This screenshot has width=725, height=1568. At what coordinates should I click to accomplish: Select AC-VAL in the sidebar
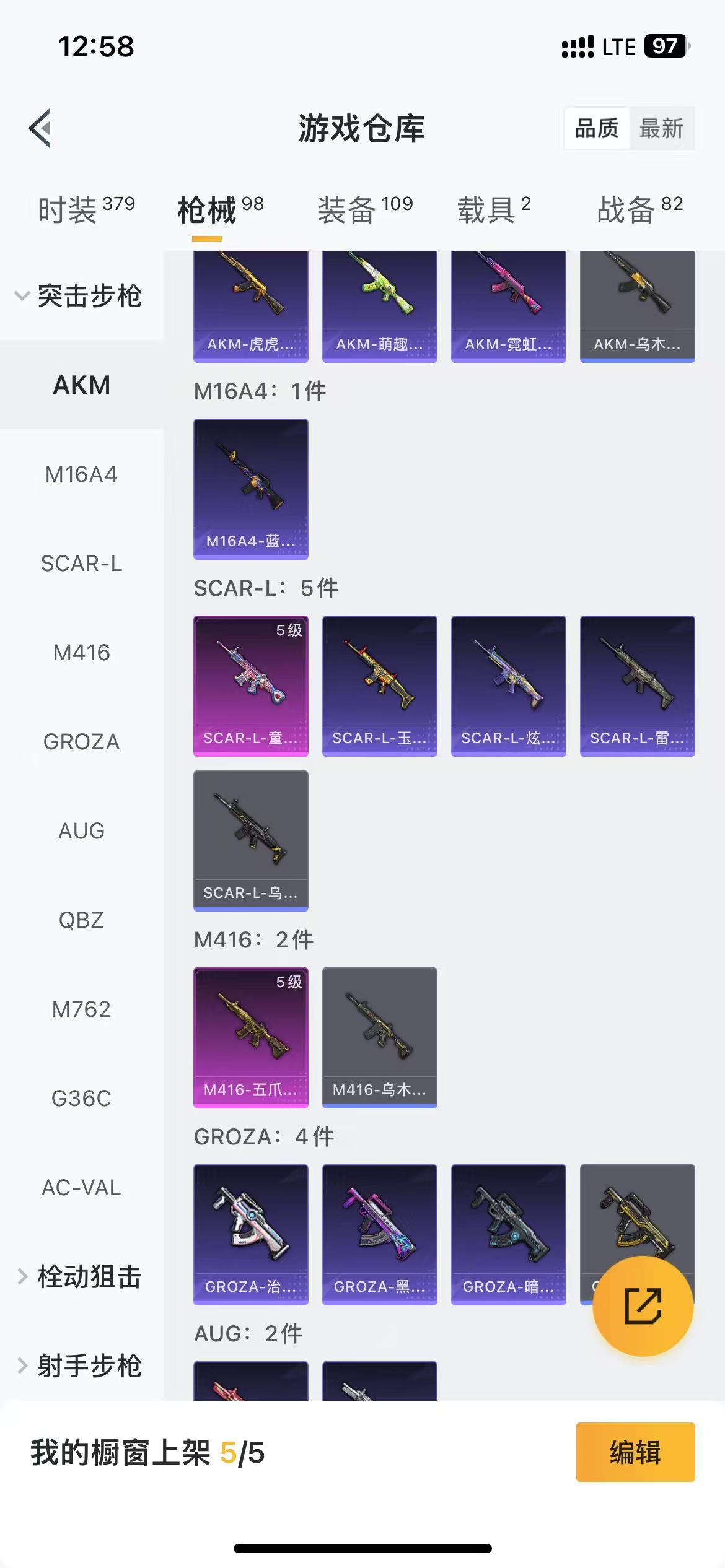point(81,1187)
